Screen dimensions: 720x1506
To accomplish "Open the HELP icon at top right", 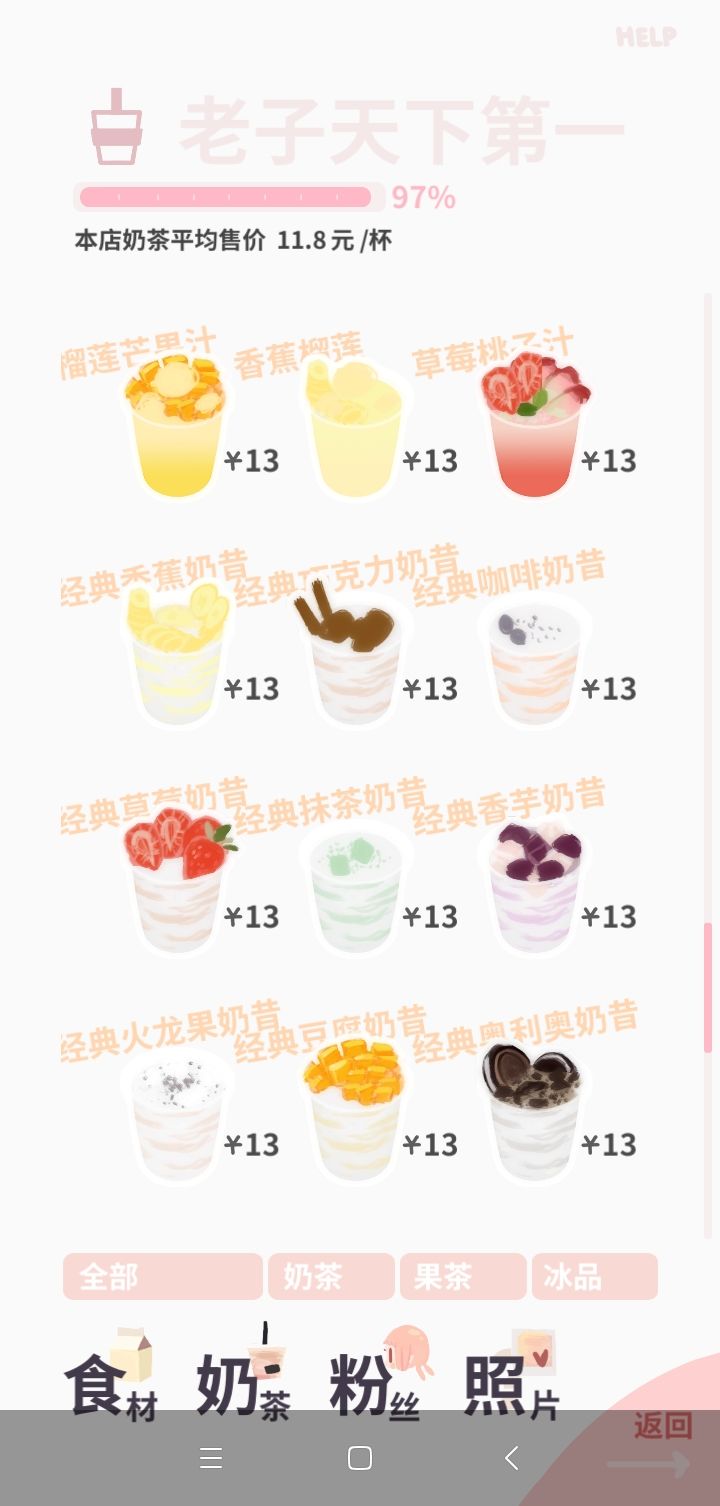I will point(648,38).
